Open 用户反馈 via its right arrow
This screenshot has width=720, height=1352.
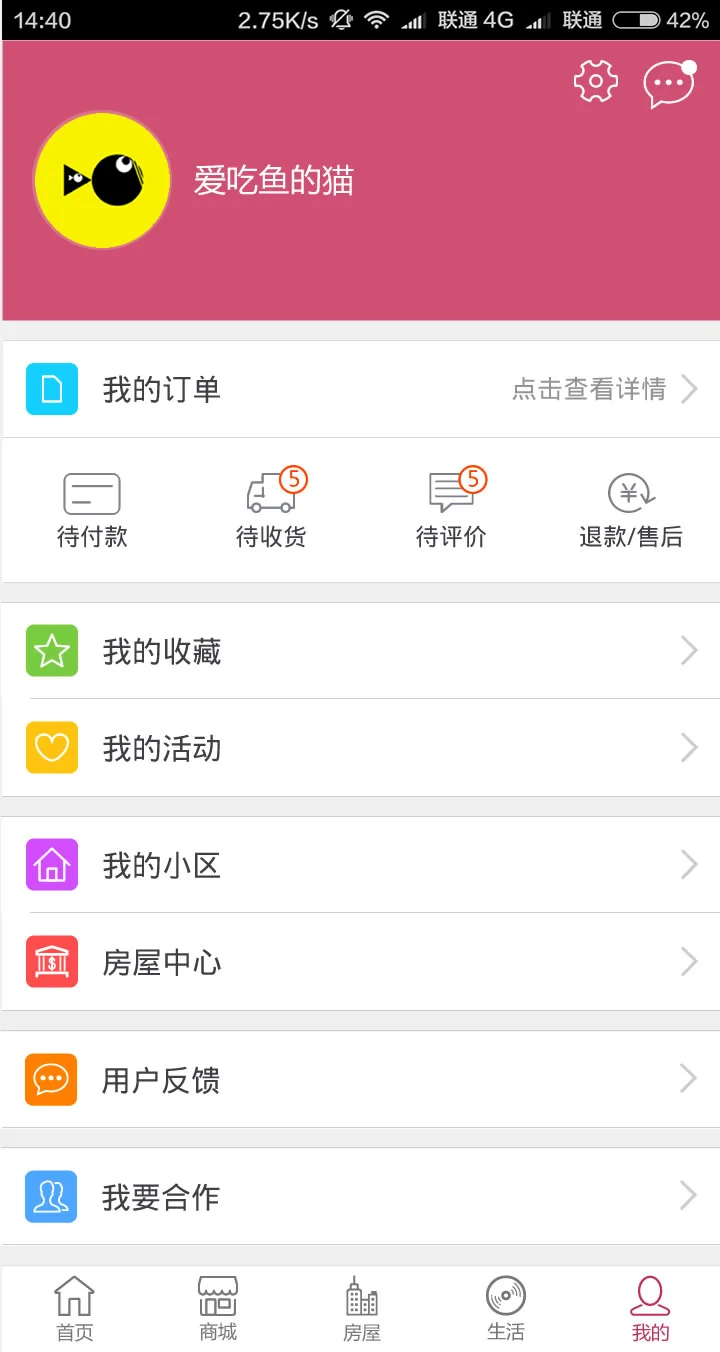pos(689,1079)
